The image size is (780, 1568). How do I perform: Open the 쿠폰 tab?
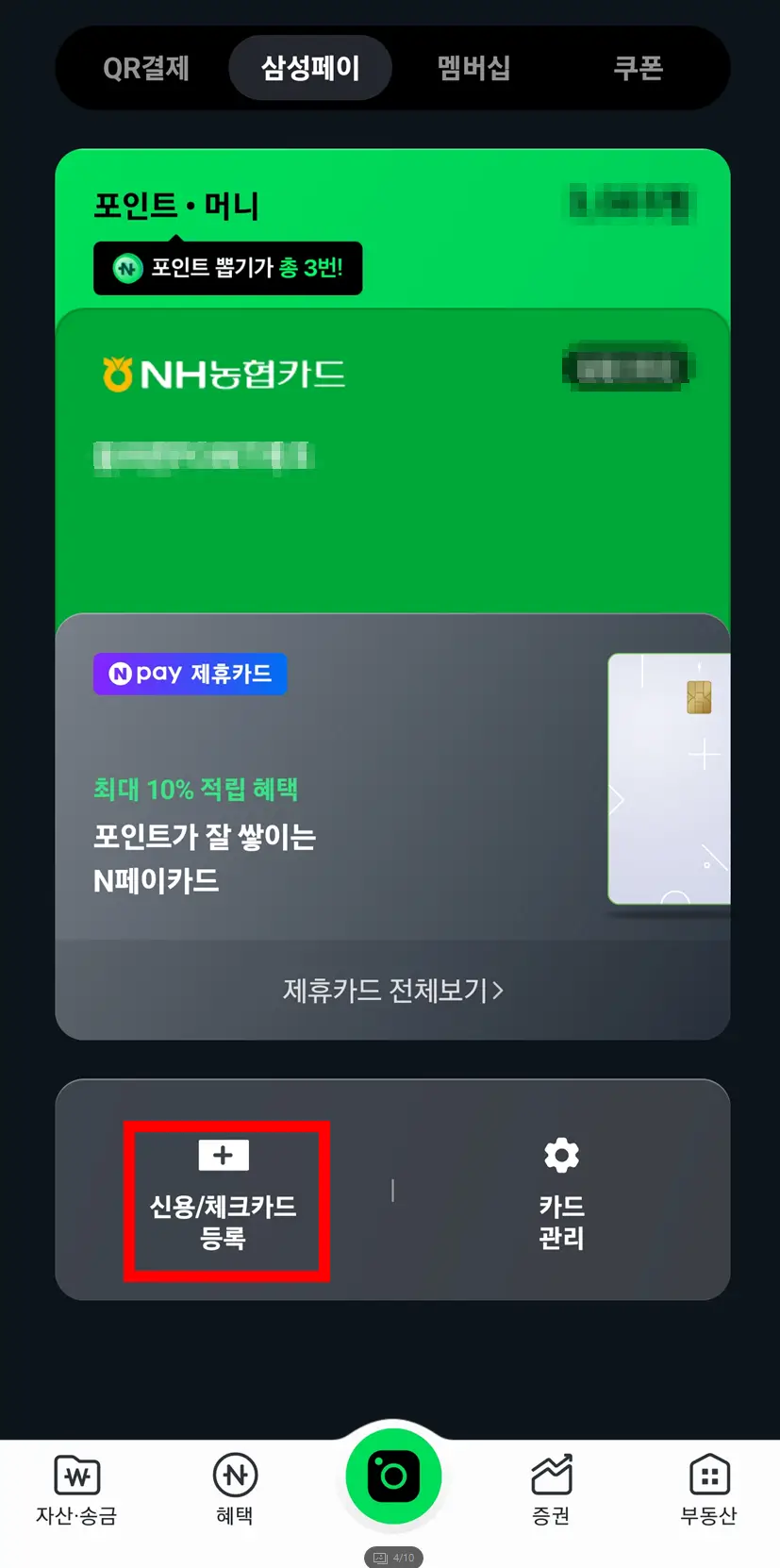(x=637, y=67)
